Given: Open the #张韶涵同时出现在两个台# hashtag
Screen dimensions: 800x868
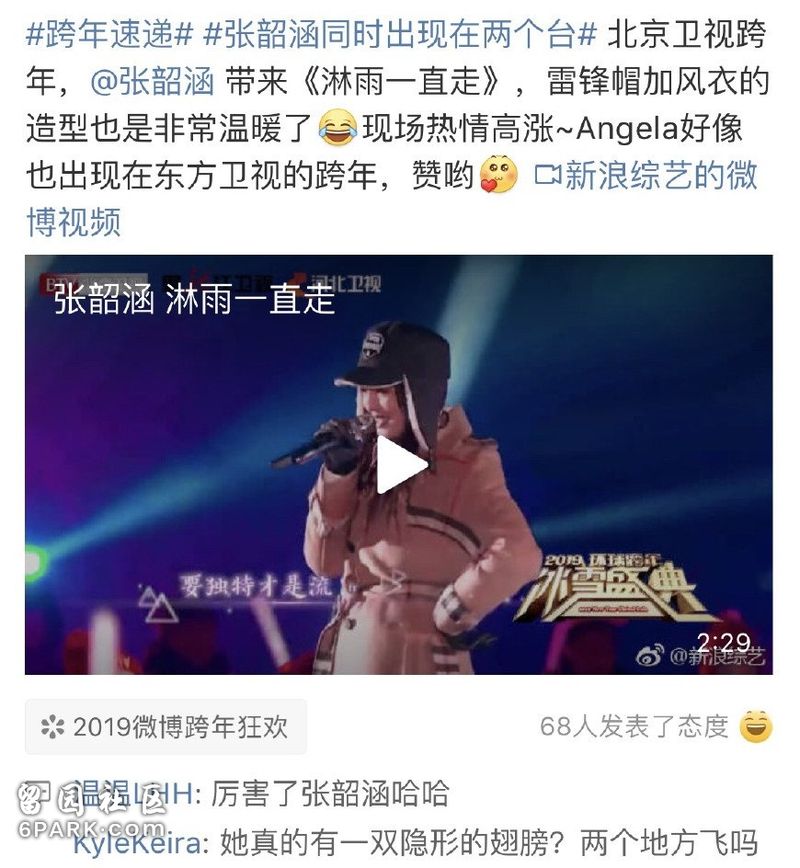Looking at the screenshot, I should click(400, 35).
